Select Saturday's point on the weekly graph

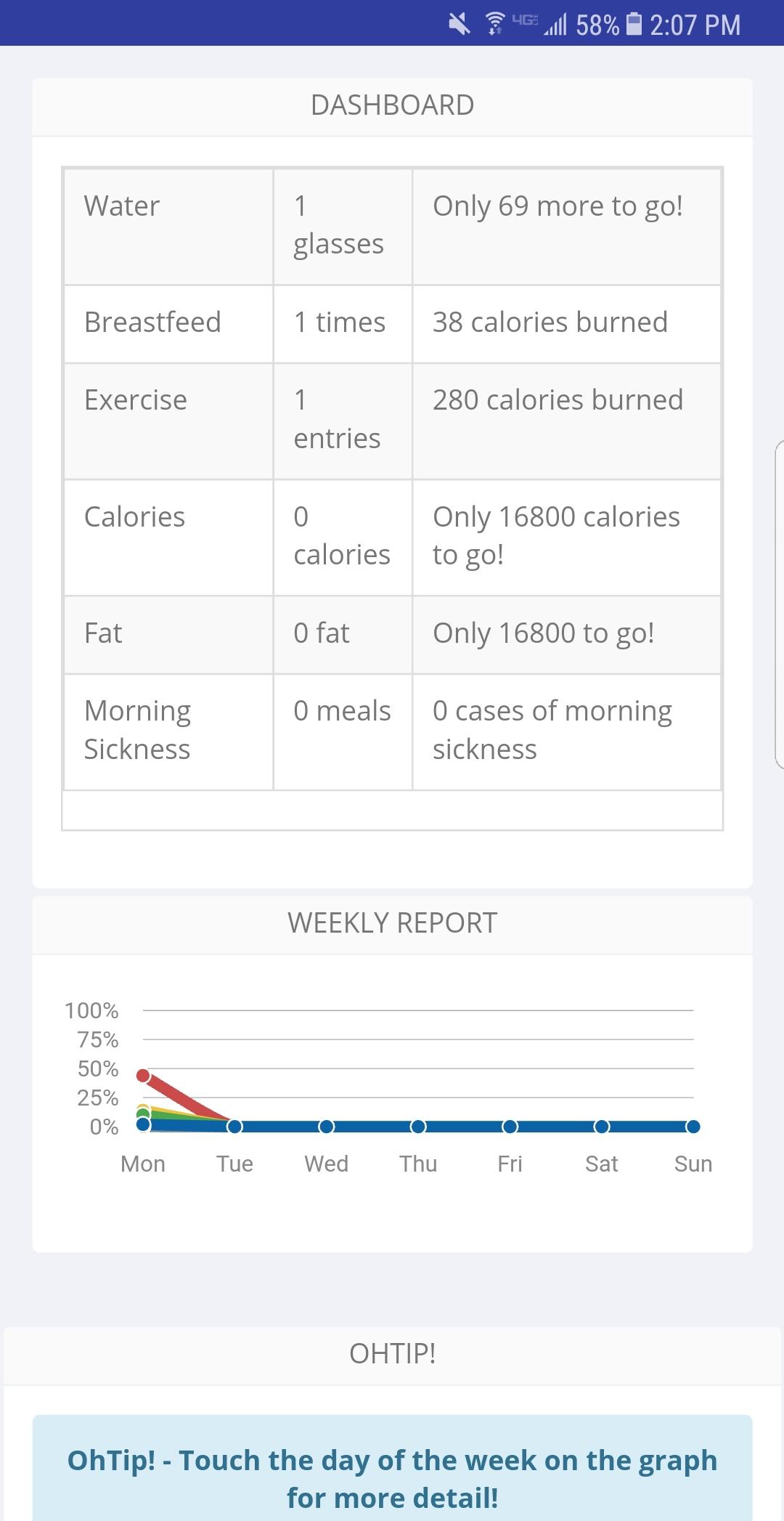pos(602,1127)
